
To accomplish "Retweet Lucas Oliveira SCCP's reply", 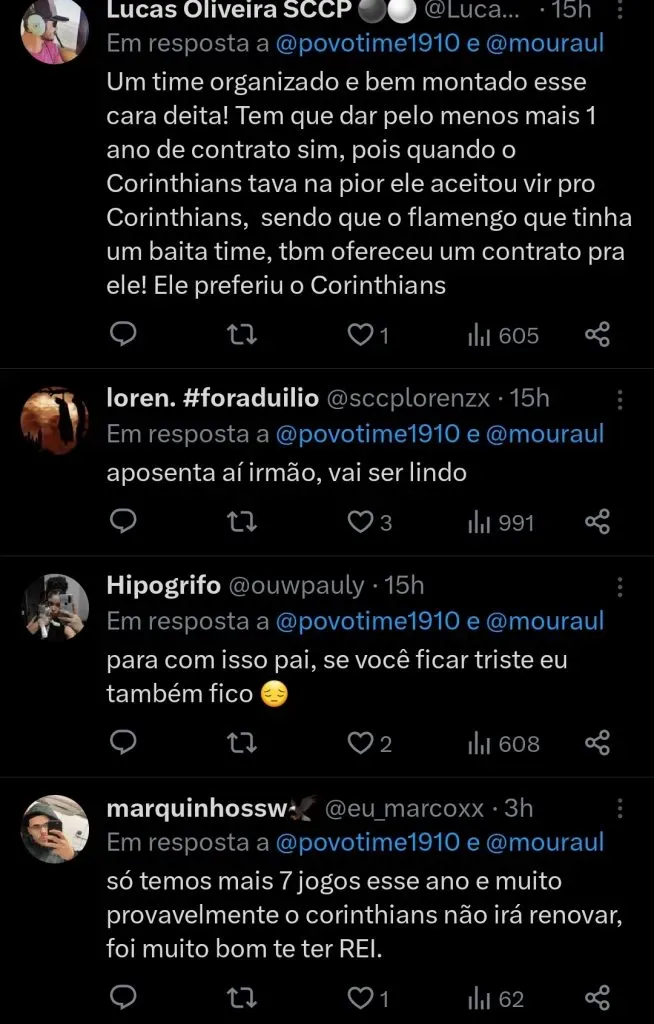I will 242,335.
